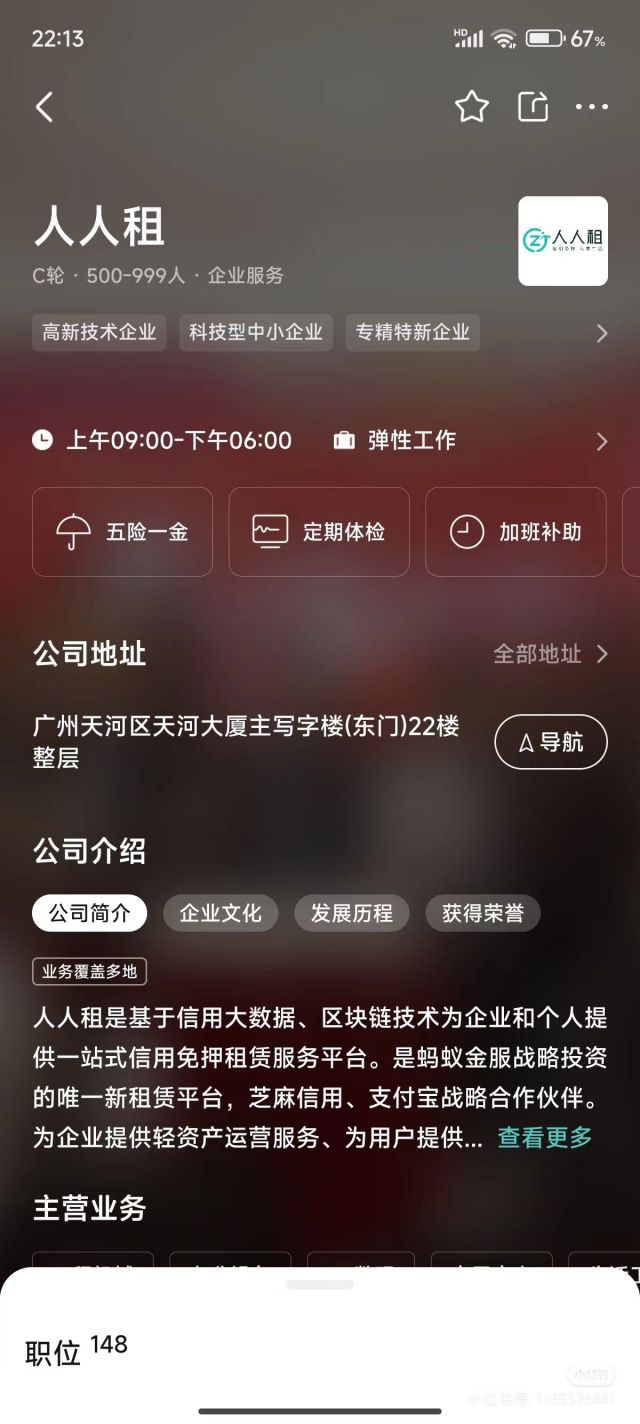The height and width of the screenshot is (1424, 640).
Task: Go back using the top-left arrow
Action: tap(44, 107)
